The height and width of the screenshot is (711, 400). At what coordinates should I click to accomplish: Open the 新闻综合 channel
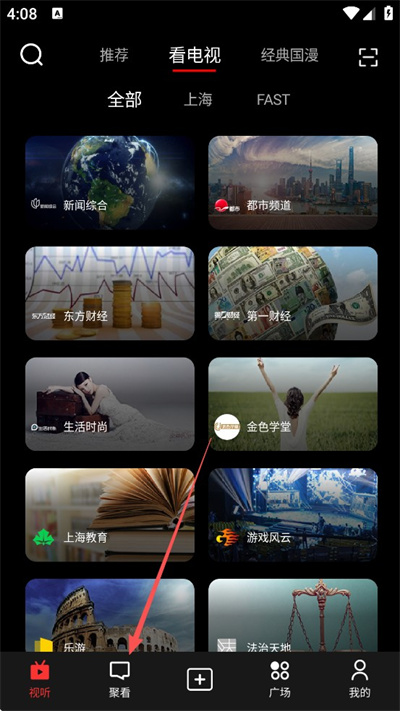pos(110,183)
